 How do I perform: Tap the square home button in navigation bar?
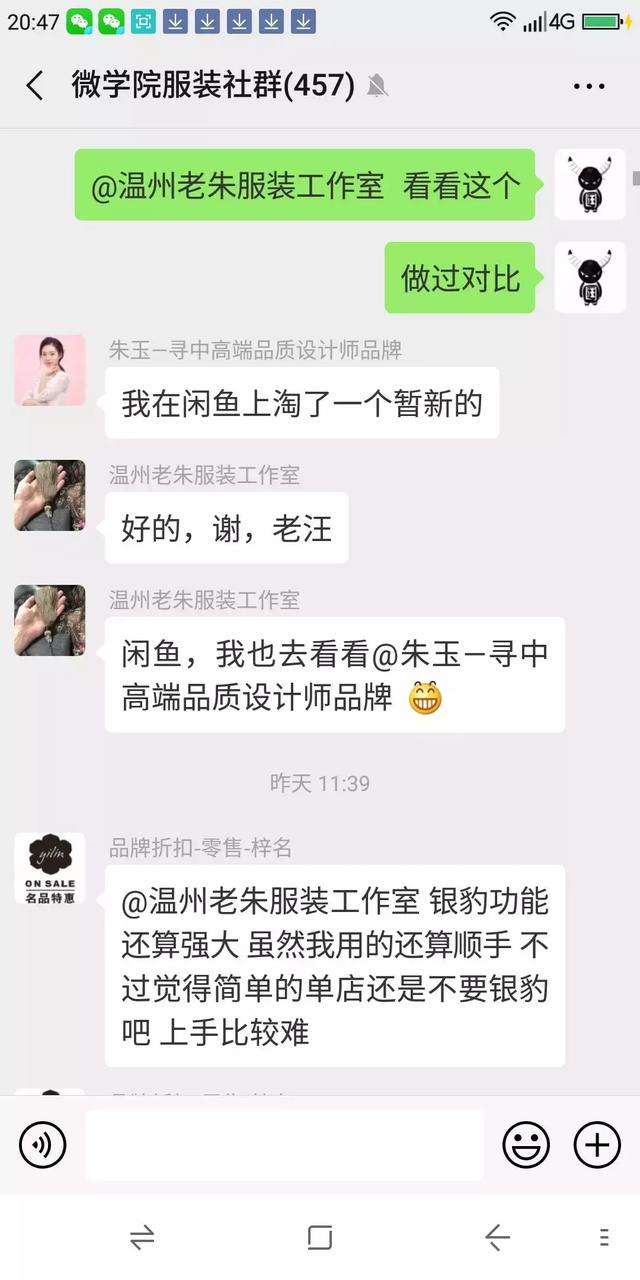click(320, 1238)
